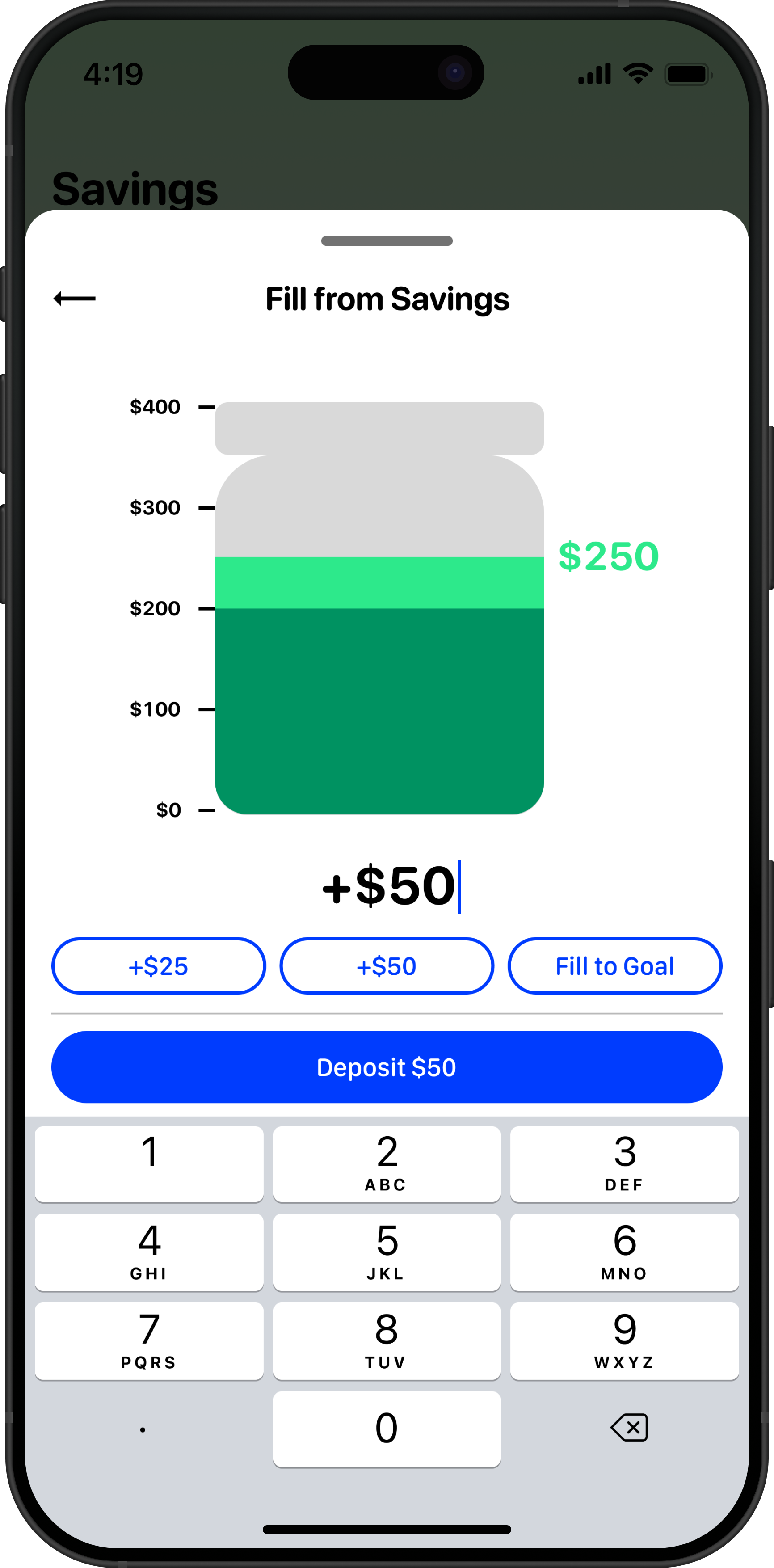Select the +$25 quick amount chip
This screenshot has width=774, height=1568.
point(158,966)
